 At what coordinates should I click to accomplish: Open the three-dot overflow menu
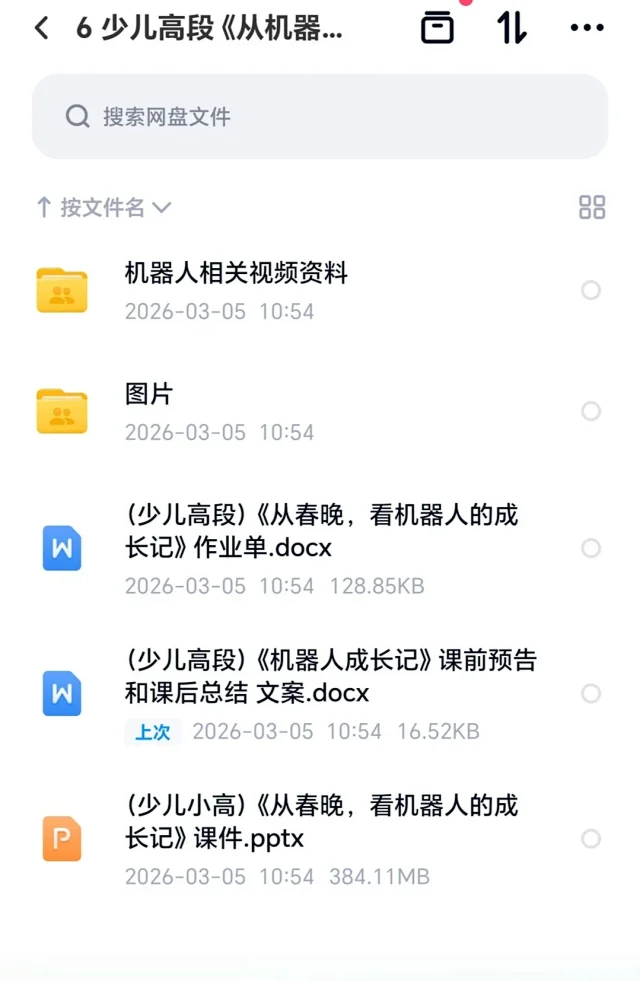[587, 28]
